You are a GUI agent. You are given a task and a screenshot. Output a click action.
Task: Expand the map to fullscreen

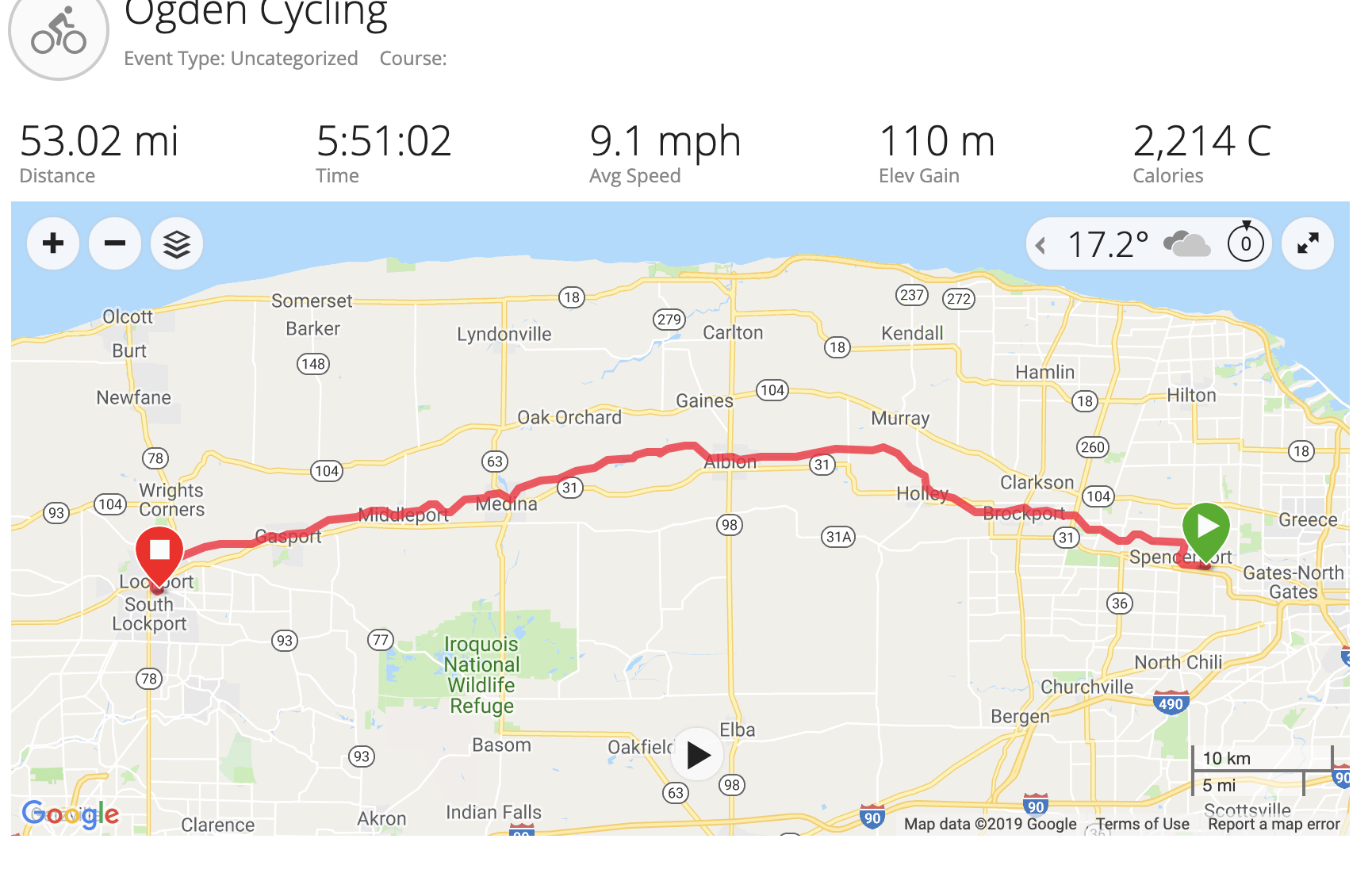tap(1308, 243)
